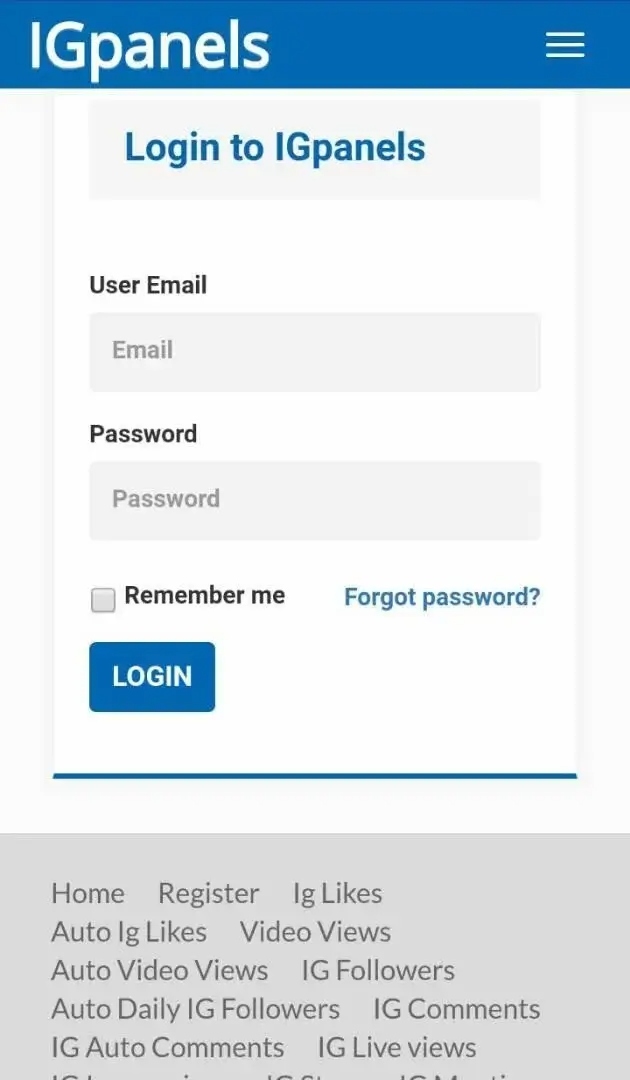Open Auto Daily IG Followers link
This screenshot has width=630, height=1080.
[196, 1009]
